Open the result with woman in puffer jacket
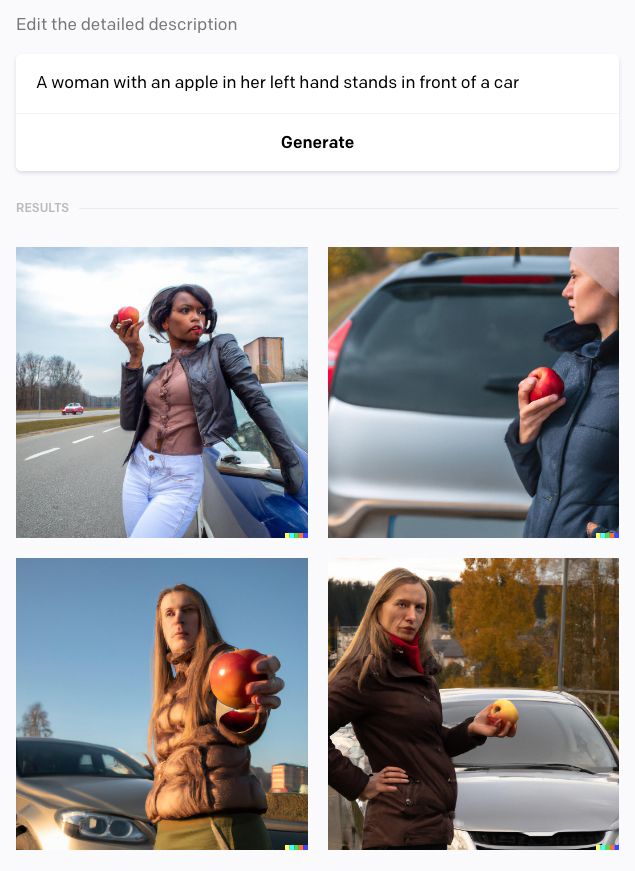This screenshot has height=871, width=635. pos(162,704)
